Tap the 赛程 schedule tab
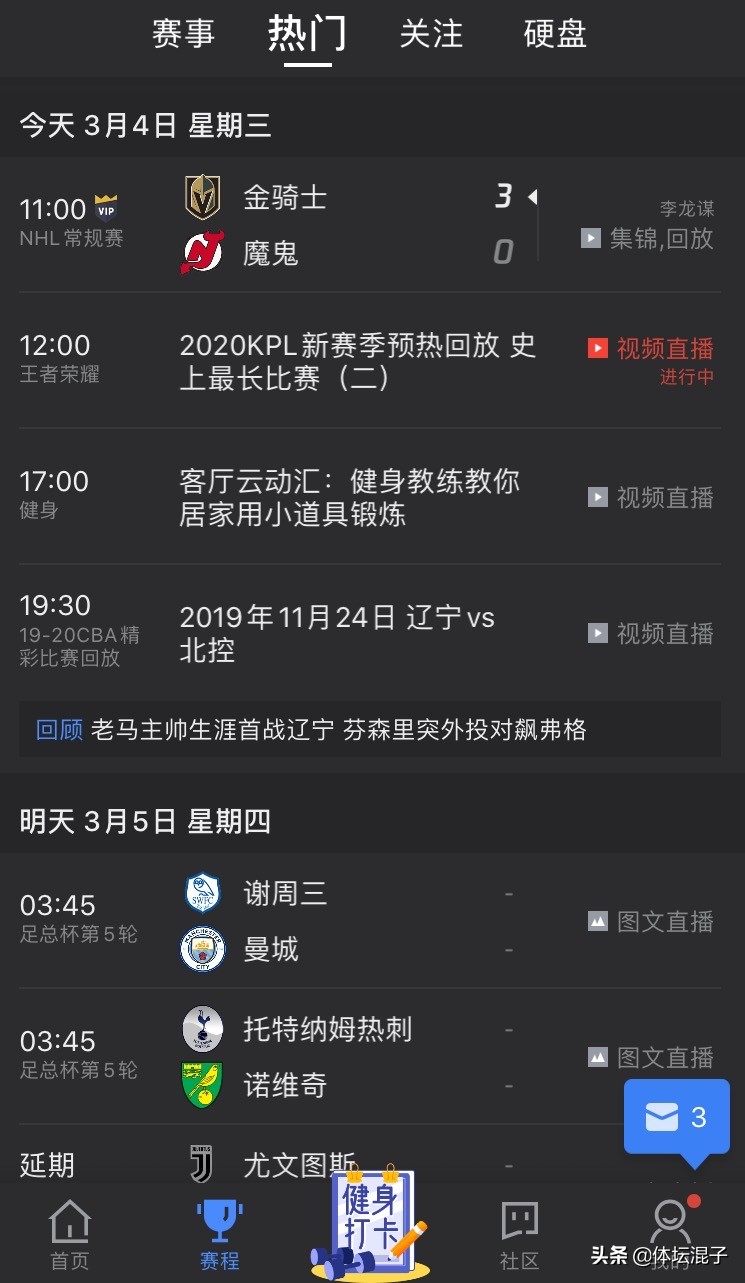Viewport: 745px width, 1283px height. tap(219, 1236)
